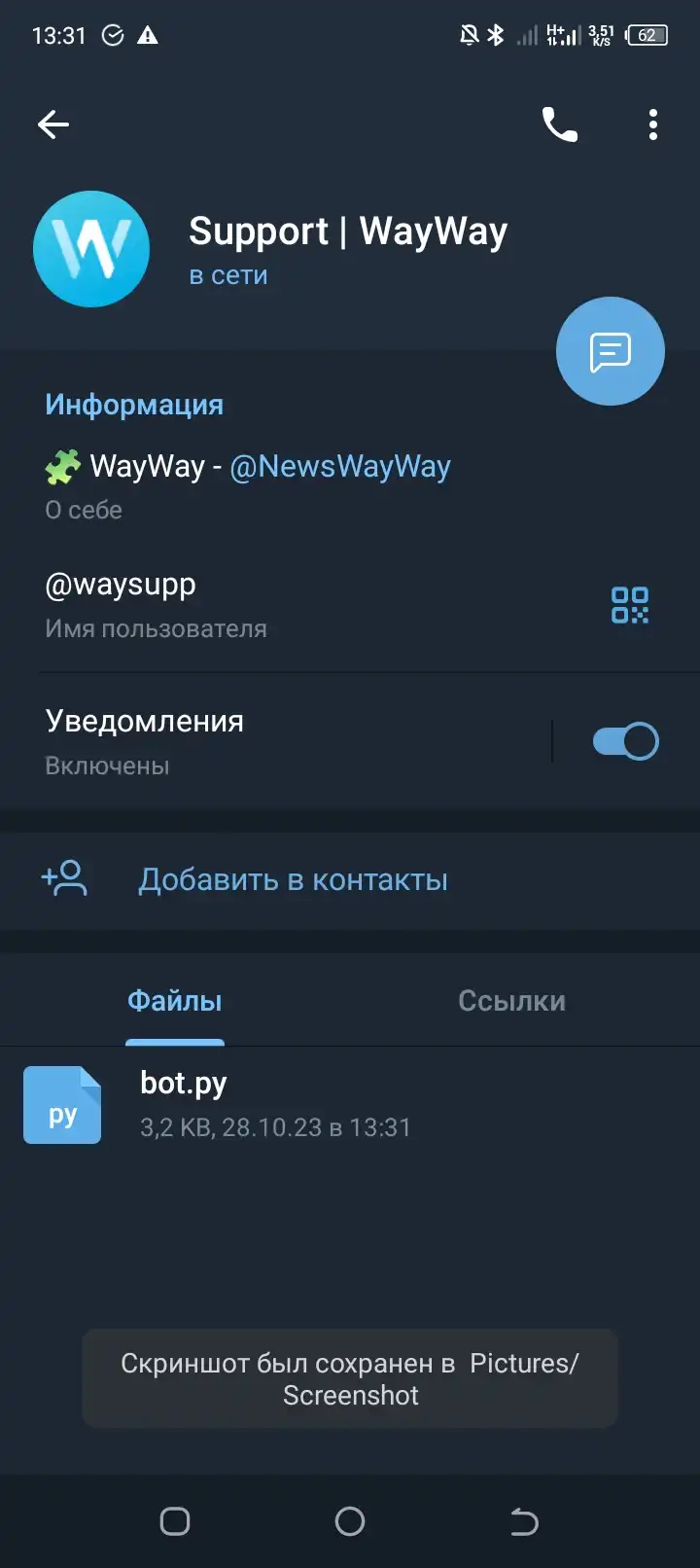
Task: Switch to the Ссылки tab
Action: pyautogui.click(x=511, y=1001)
